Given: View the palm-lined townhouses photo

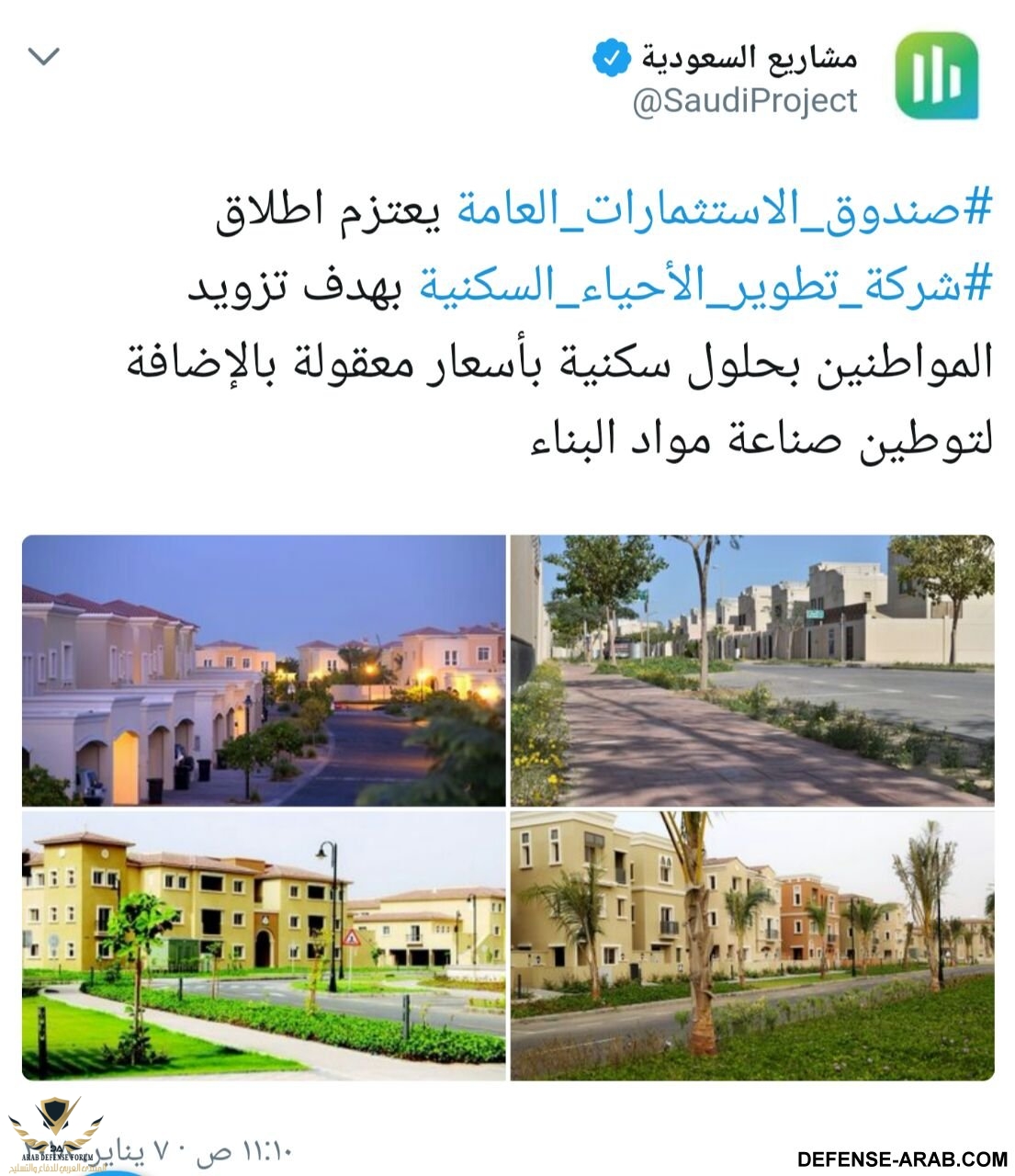Looking at the screenshot, I should 752,945.
